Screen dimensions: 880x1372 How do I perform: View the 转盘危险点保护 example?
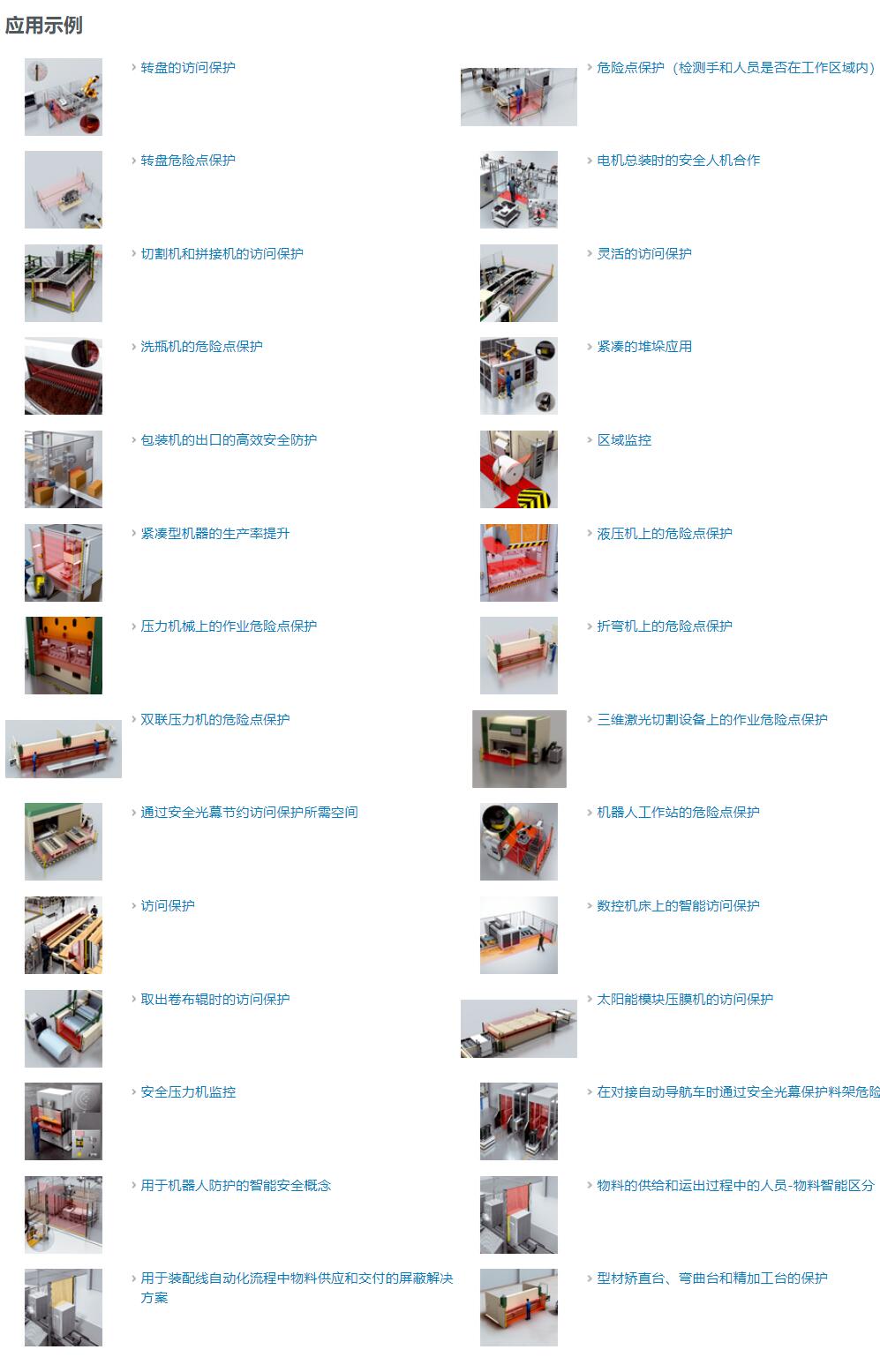point(188,161)
